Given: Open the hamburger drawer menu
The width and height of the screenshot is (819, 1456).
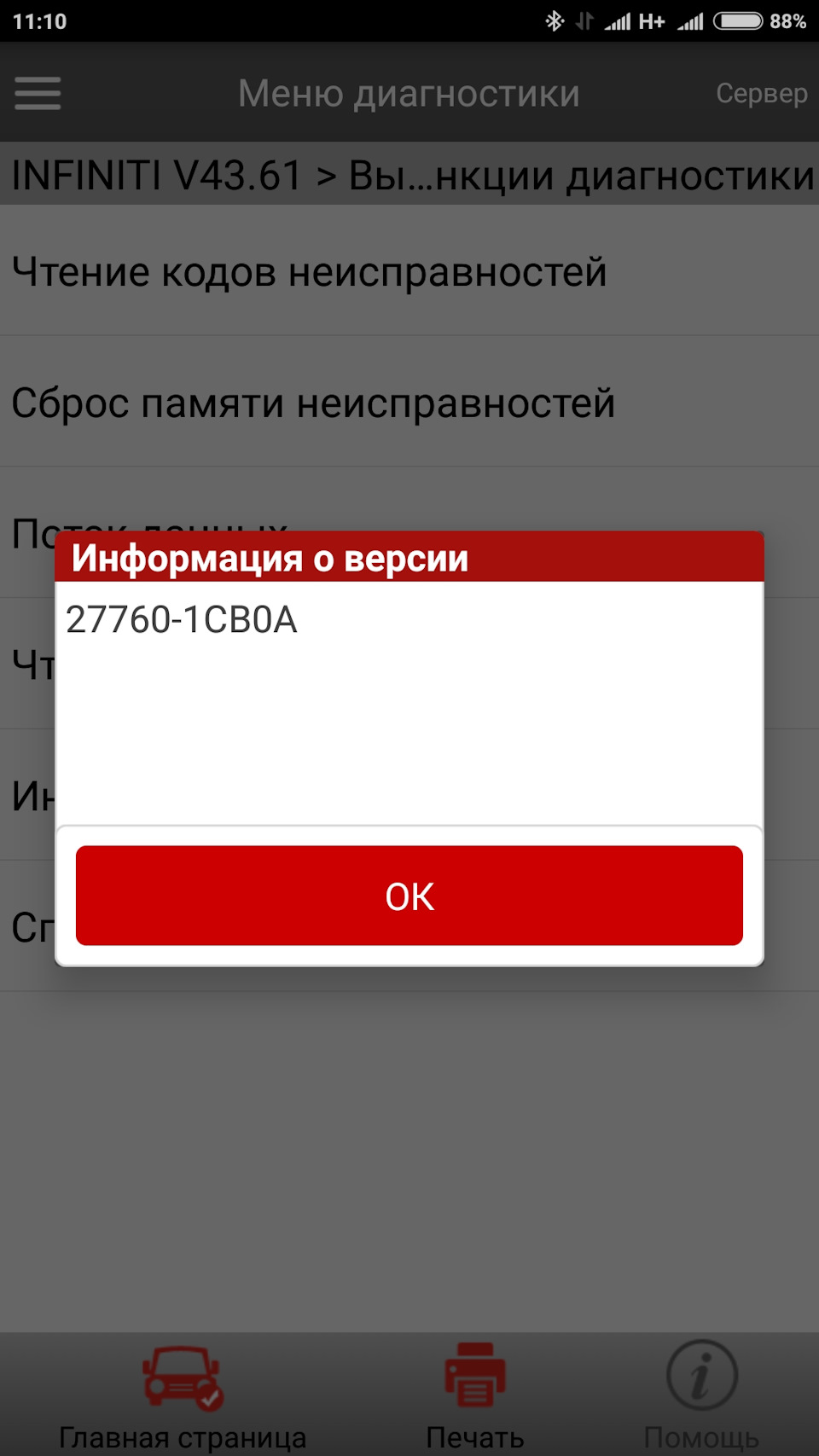Looking at the screenshot, I should [x=38, y=93].
